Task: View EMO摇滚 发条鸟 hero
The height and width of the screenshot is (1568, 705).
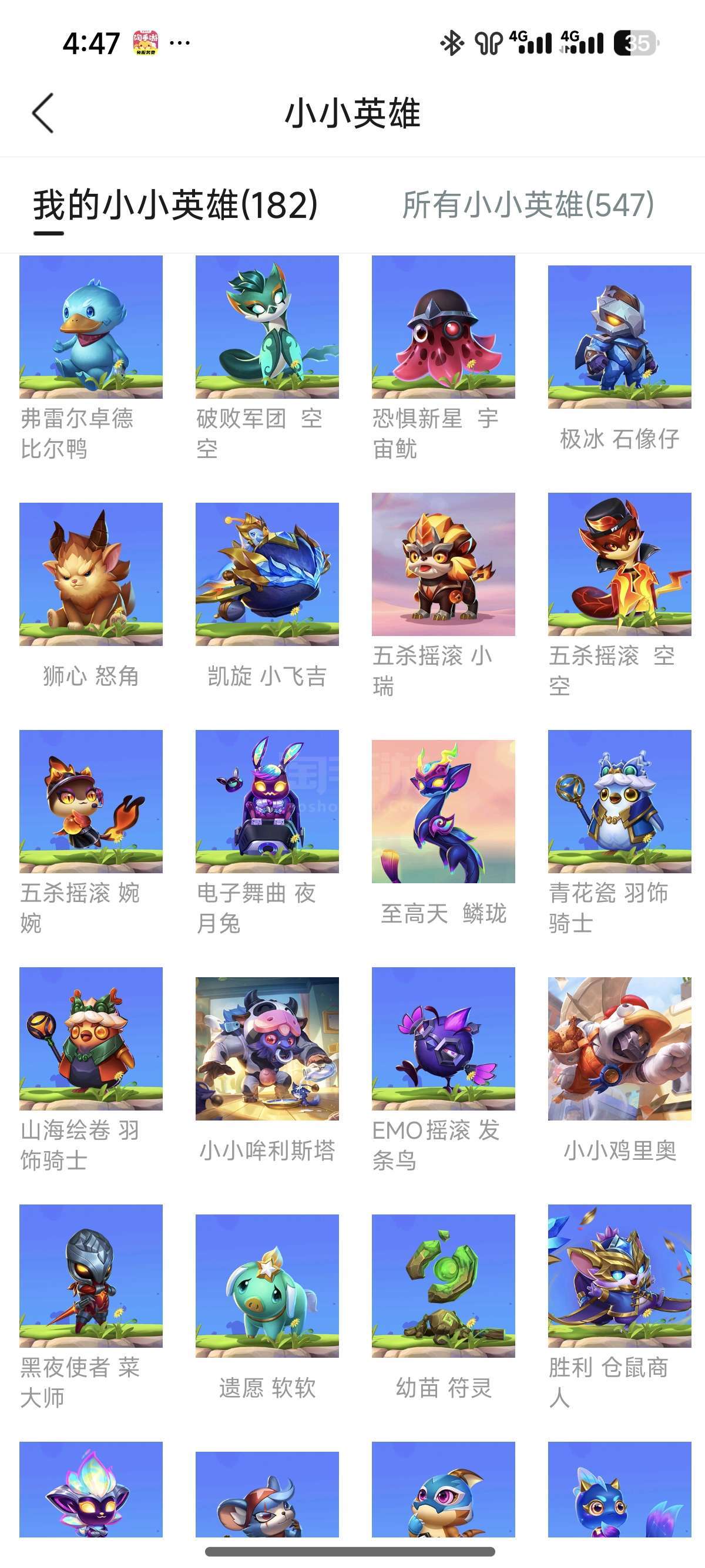Action: (443, 1038)
